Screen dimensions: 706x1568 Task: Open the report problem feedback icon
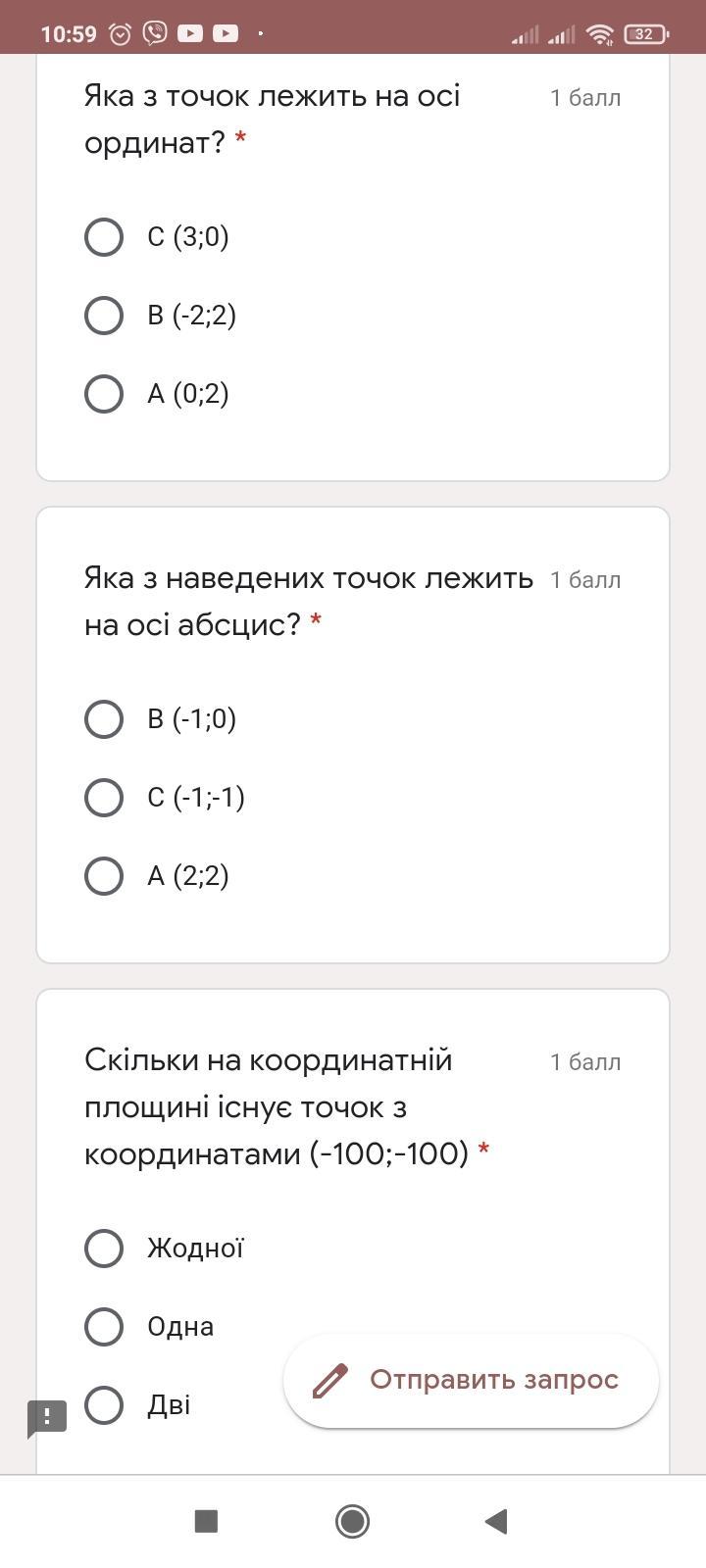coord(46,1417)
